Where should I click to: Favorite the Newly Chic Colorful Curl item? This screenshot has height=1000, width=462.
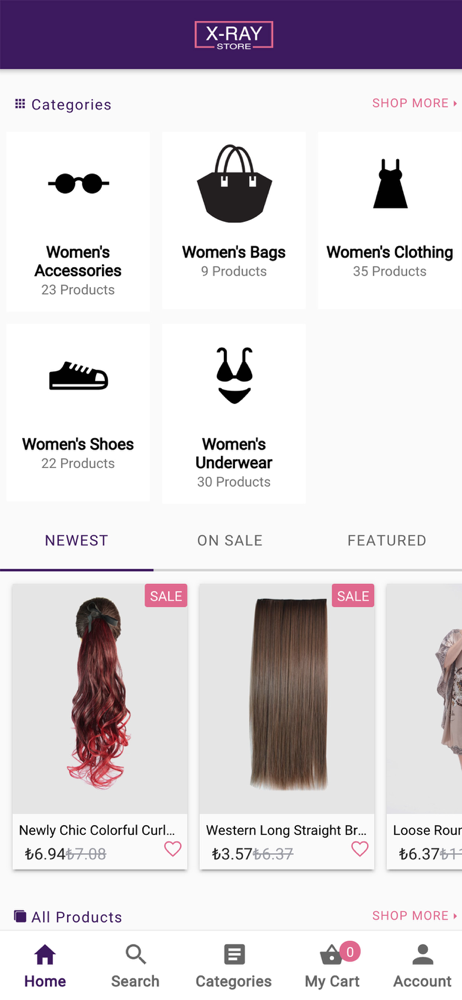172,849
